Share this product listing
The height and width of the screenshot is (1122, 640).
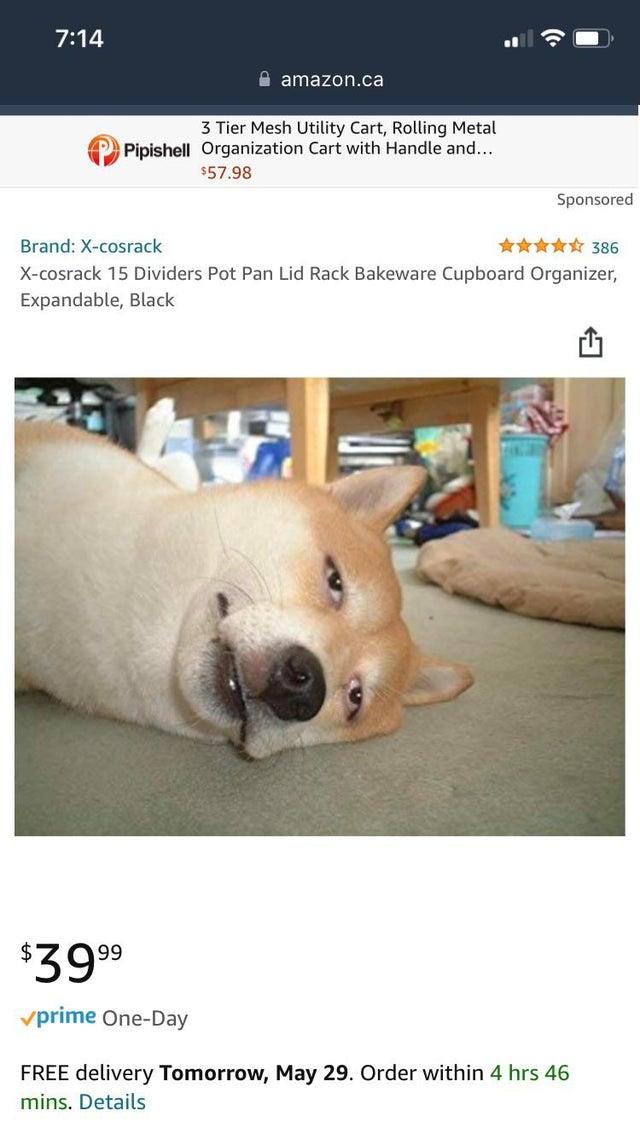(591, 342)
